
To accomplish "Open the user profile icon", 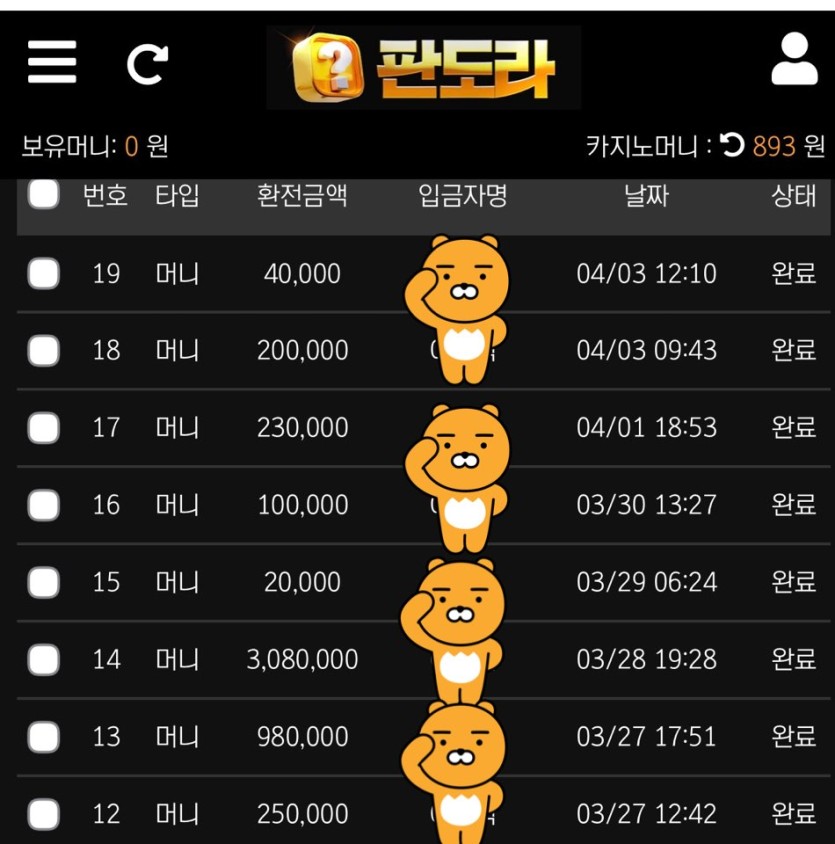I will click(x=794, y=61).
